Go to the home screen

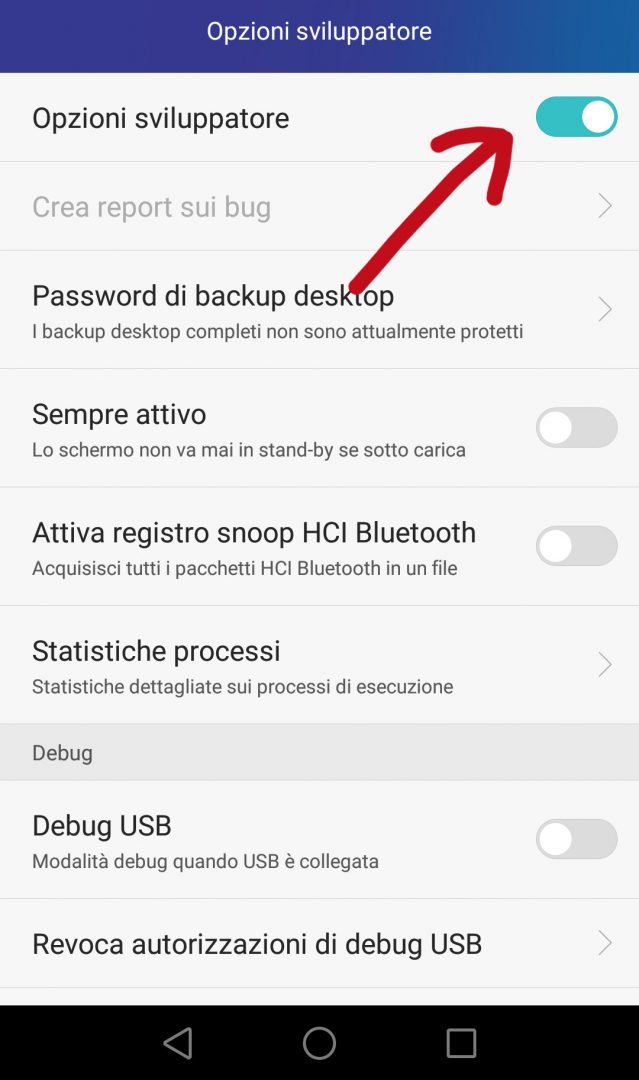pos(319,1043)
